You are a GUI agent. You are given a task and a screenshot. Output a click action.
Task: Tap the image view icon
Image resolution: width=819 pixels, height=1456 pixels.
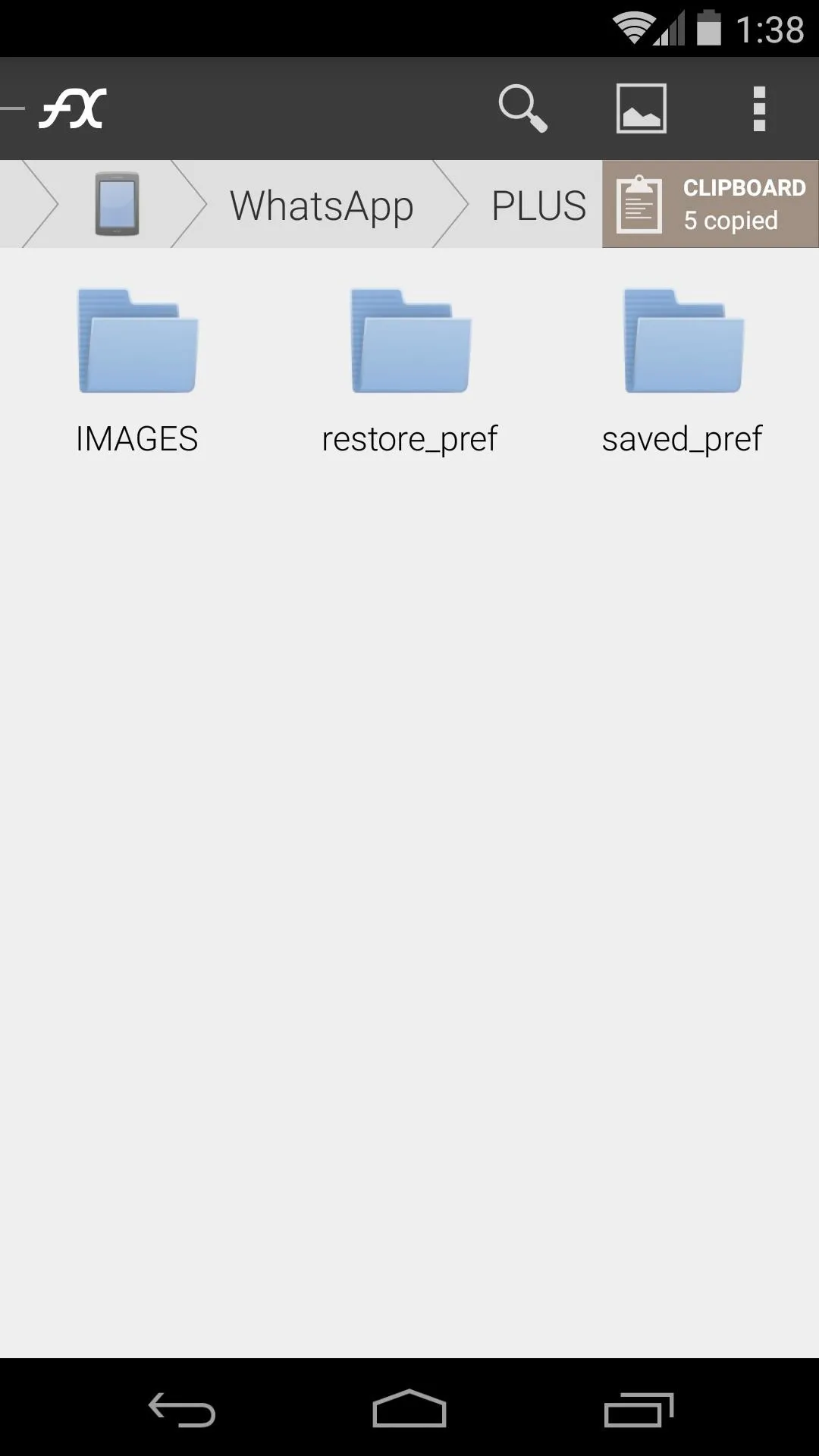[x=641, y=108]
